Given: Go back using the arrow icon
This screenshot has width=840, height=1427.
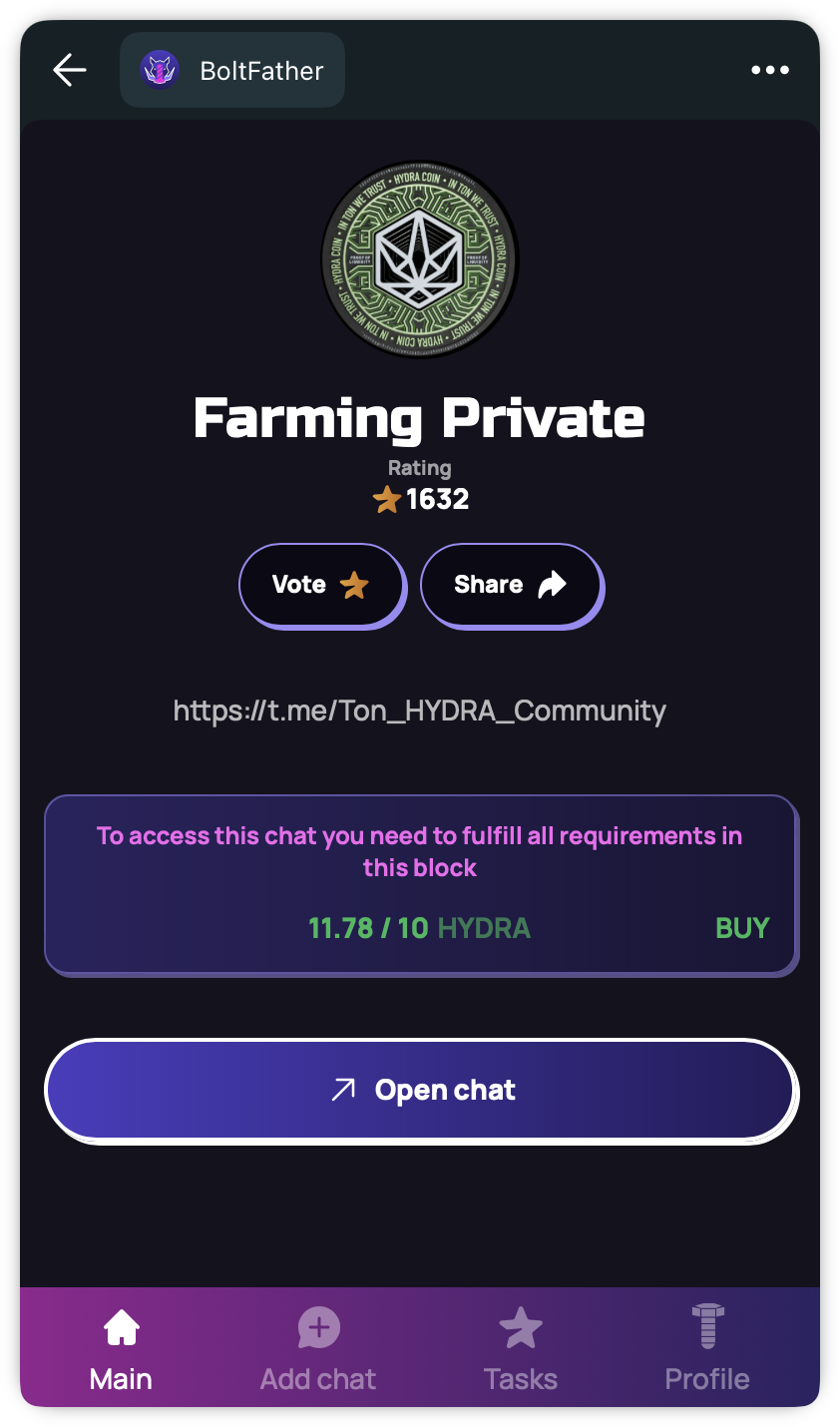Looking at the screenshot, I should [x=70, y=70].
